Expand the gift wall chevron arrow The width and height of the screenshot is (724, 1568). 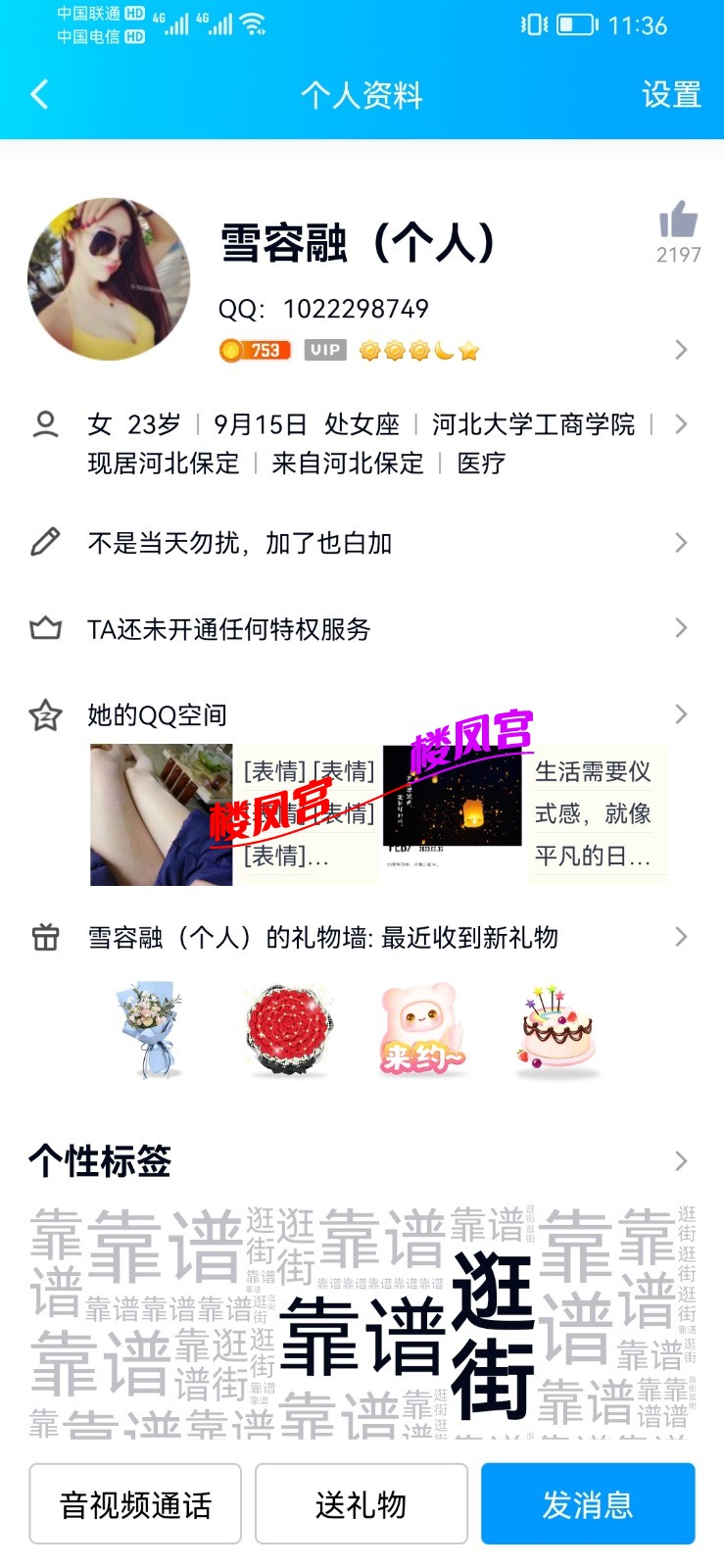point(682,937)
